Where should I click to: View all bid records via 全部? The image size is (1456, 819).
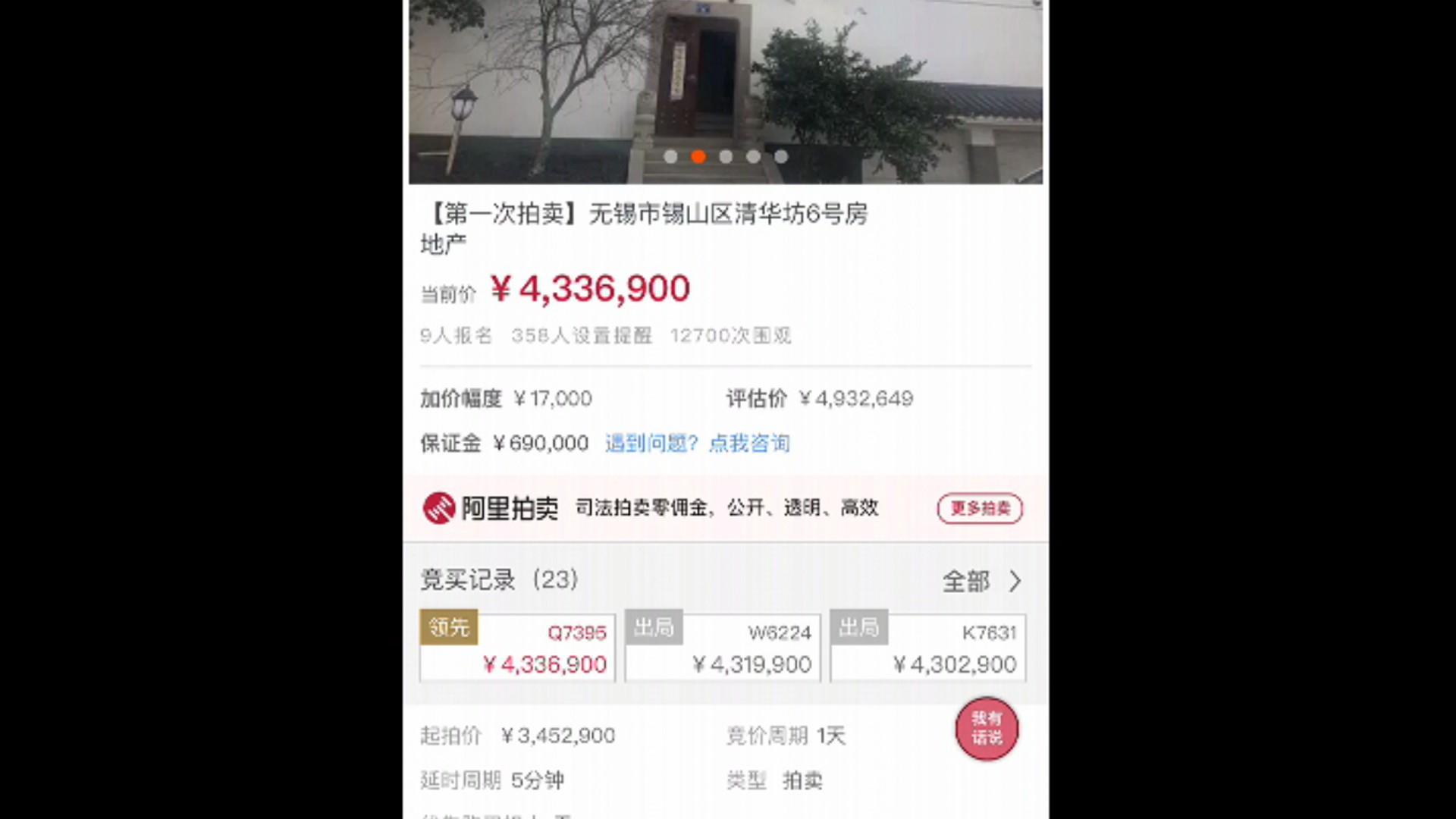click(x=981, y=582)
